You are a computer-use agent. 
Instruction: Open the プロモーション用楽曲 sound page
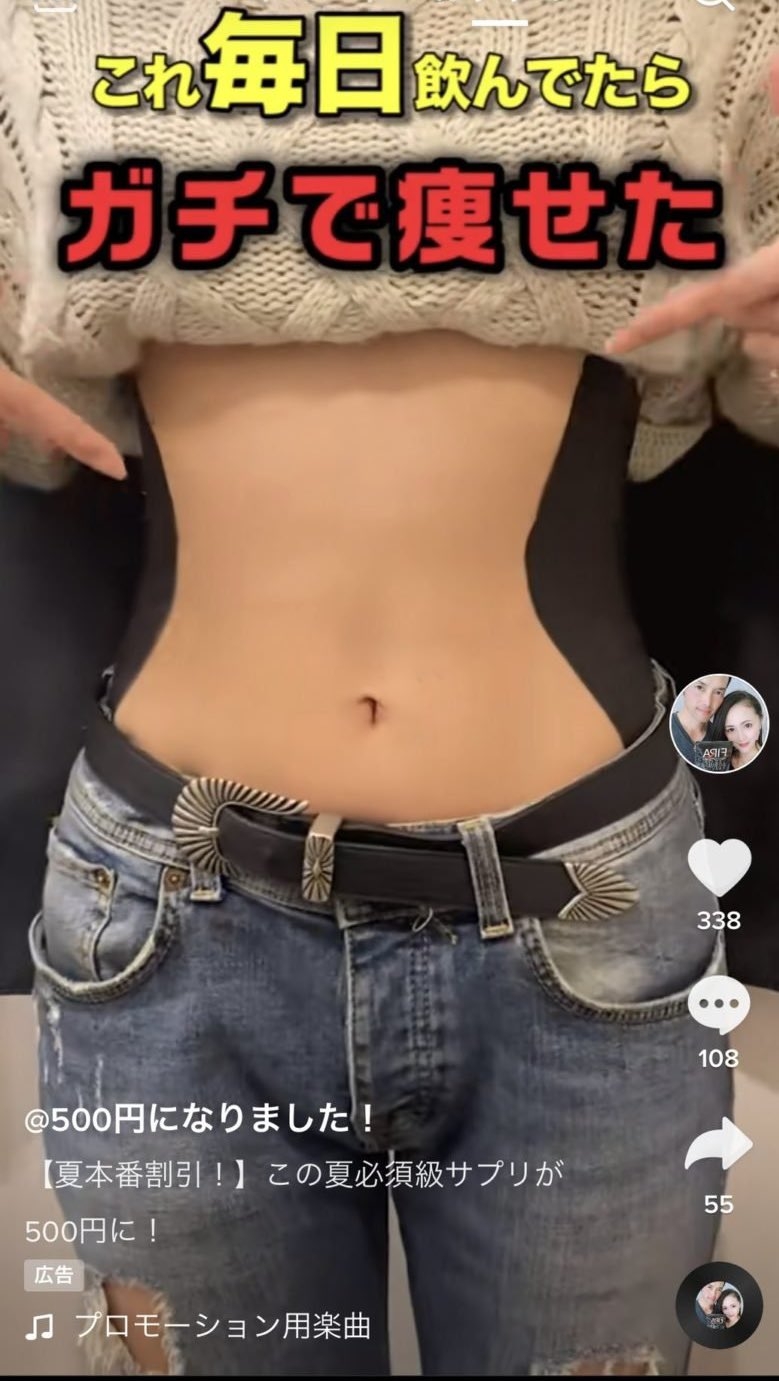(x=222, y=1326)
